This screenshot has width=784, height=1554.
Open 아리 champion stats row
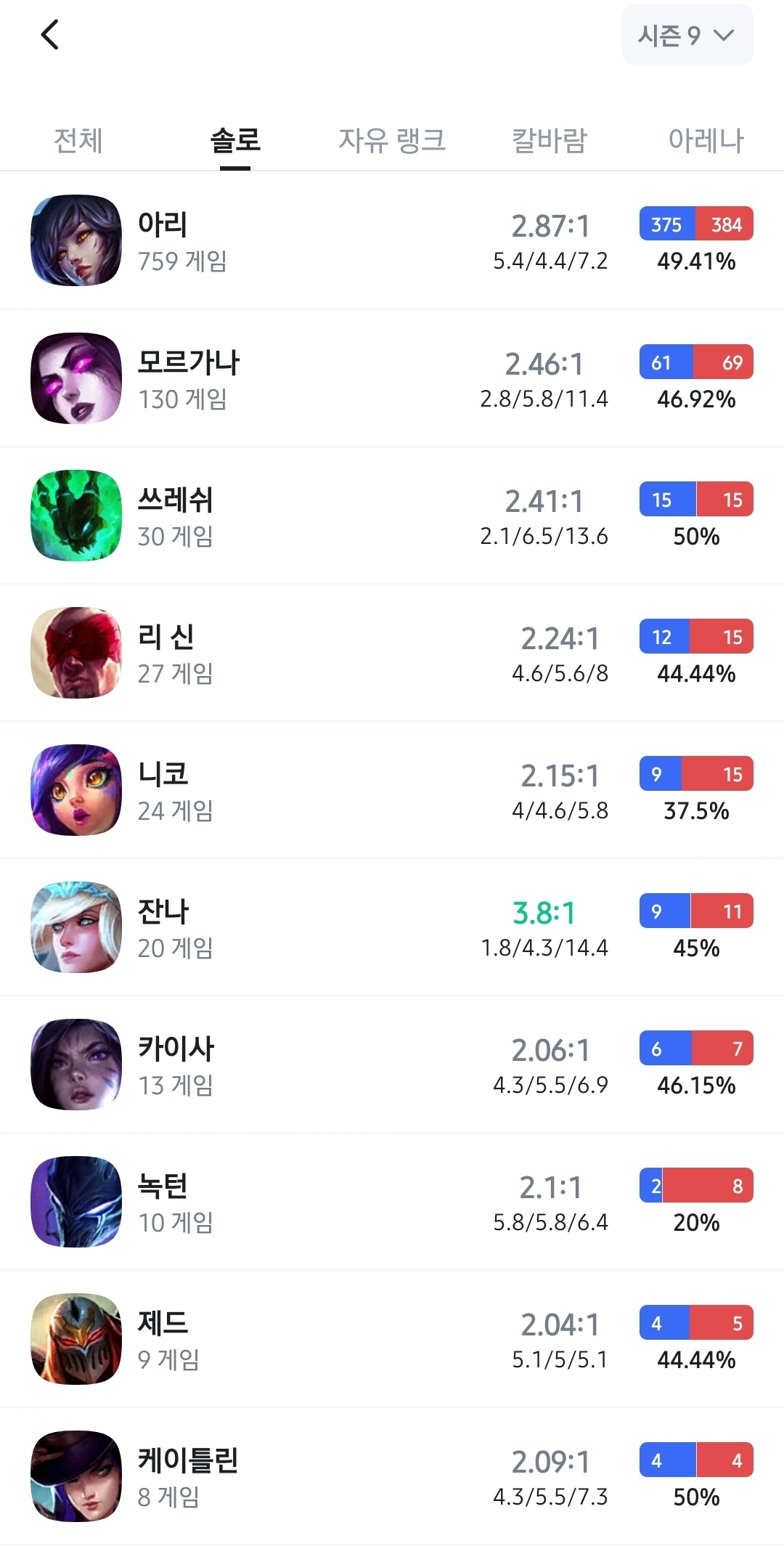click(392, 240)
